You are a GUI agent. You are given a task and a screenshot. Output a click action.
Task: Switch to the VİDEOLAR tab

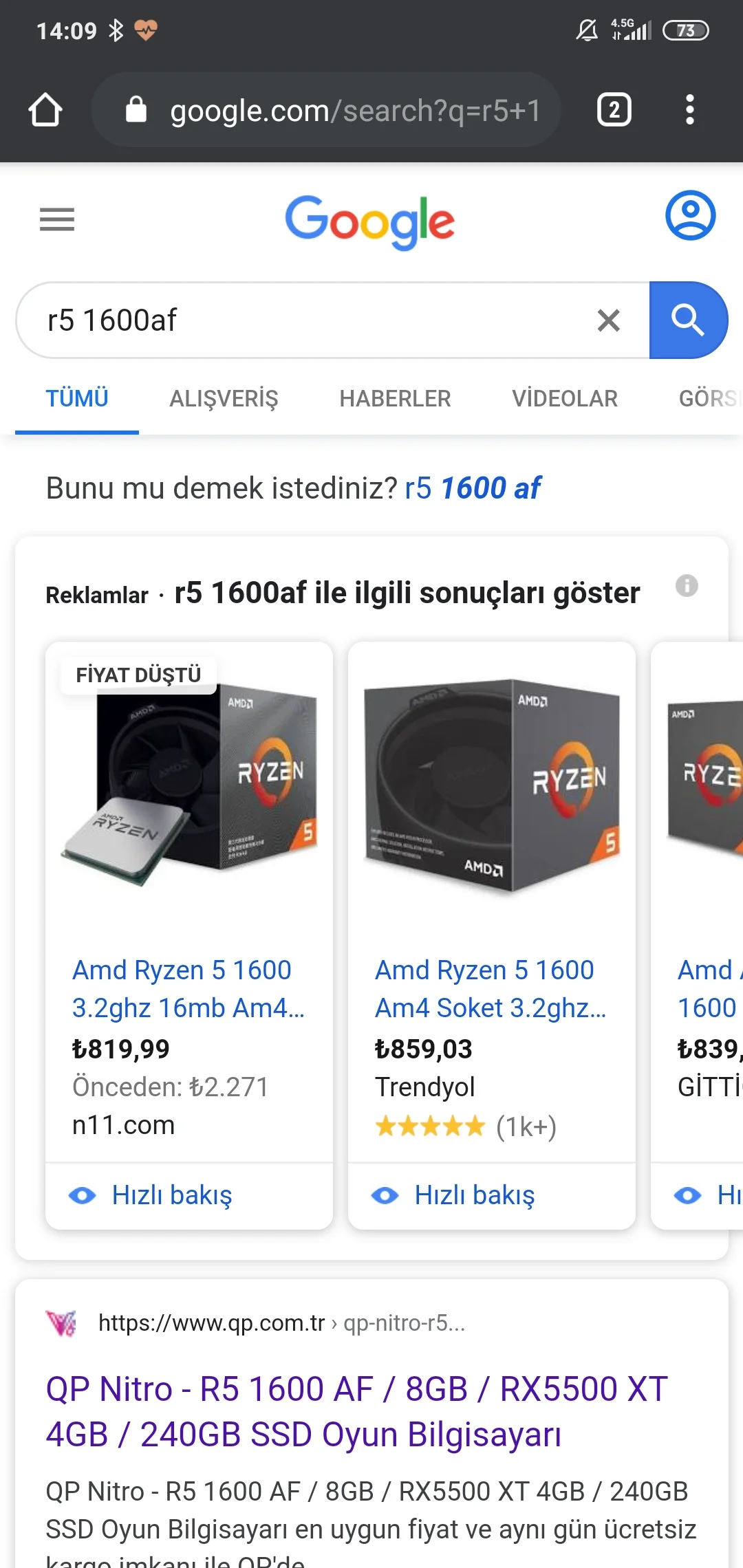click(x=564, y=399)
